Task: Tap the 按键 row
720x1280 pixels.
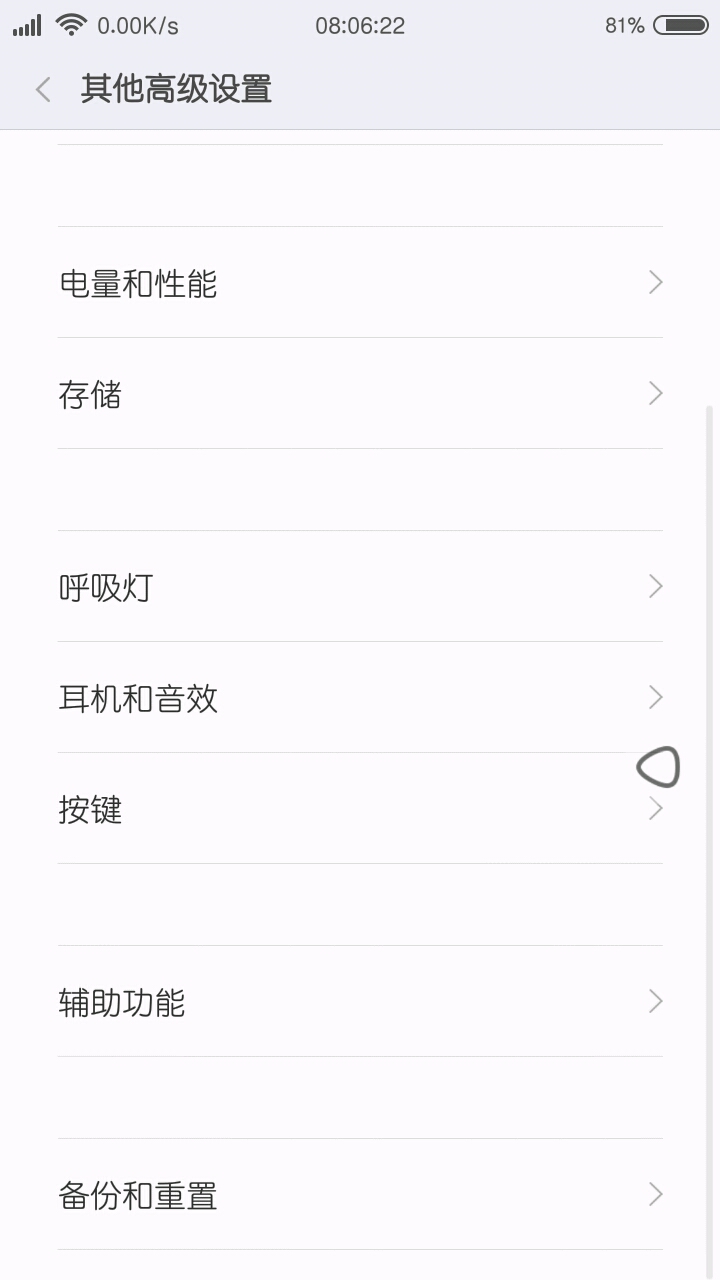Action: (x=360, y=809)
